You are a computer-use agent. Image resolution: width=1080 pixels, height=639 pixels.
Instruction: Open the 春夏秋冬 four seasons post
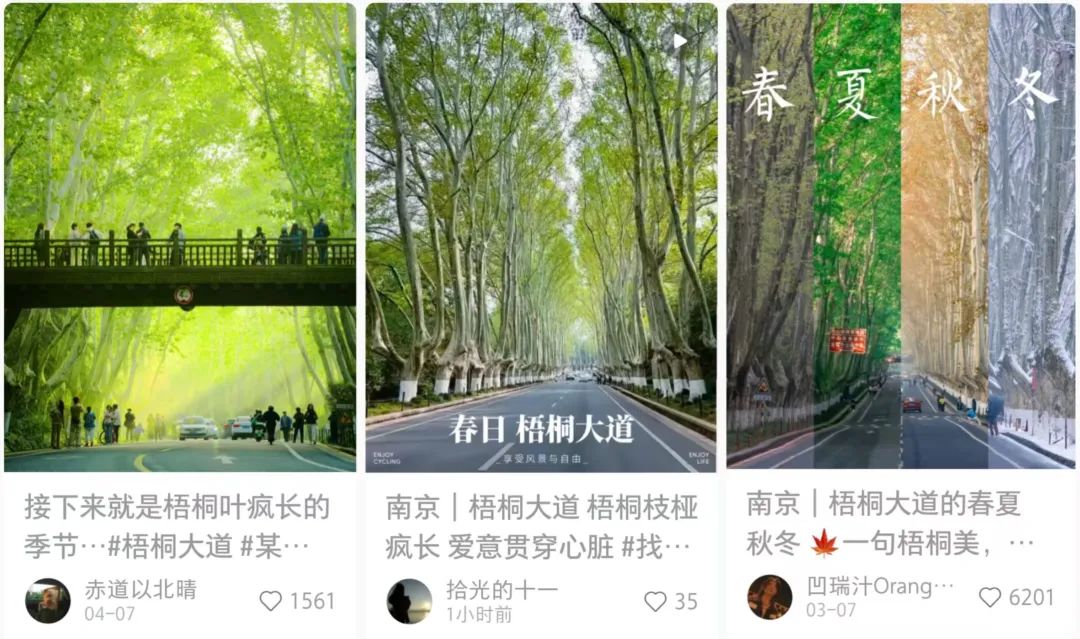pos(902,238)
